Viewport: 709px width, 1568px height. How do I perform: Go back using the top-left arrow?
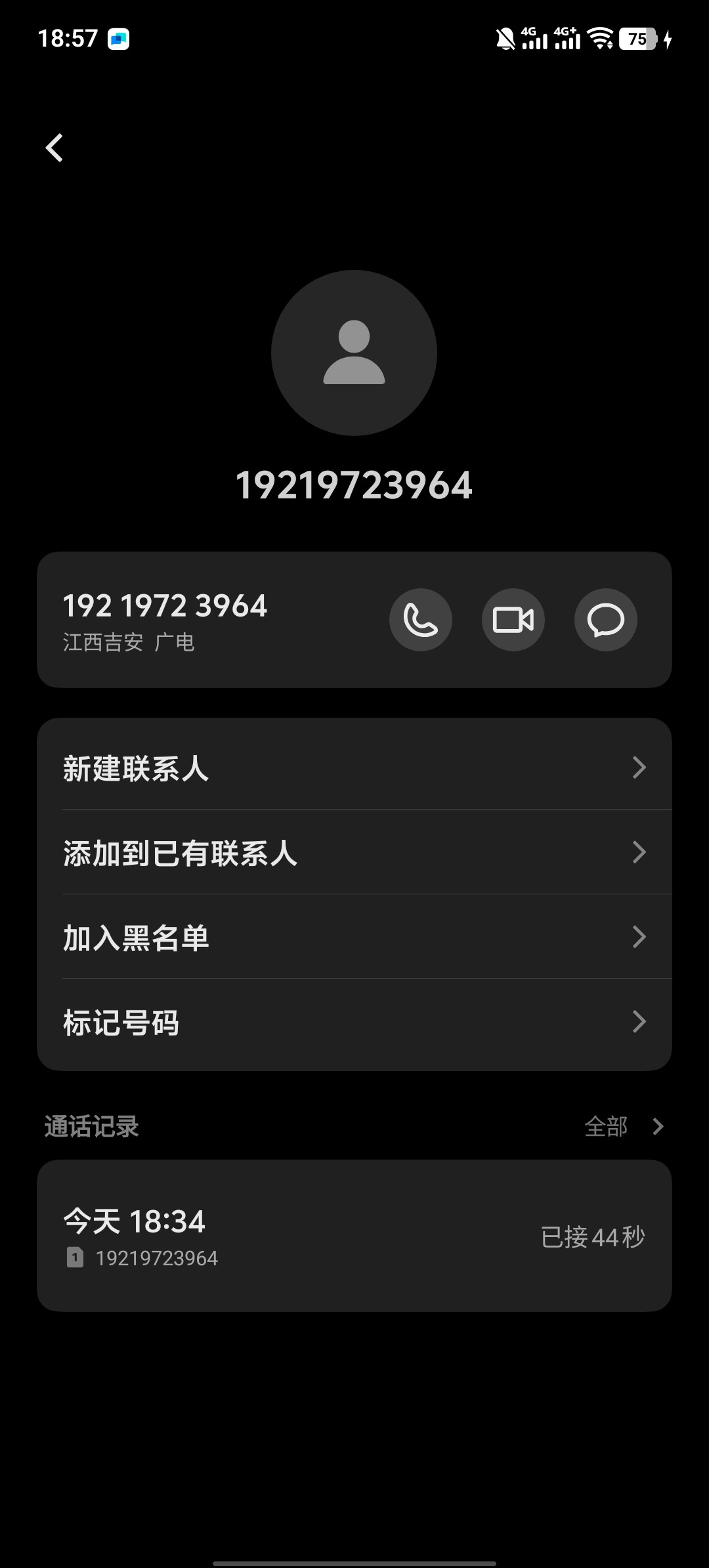coord(54,148)
